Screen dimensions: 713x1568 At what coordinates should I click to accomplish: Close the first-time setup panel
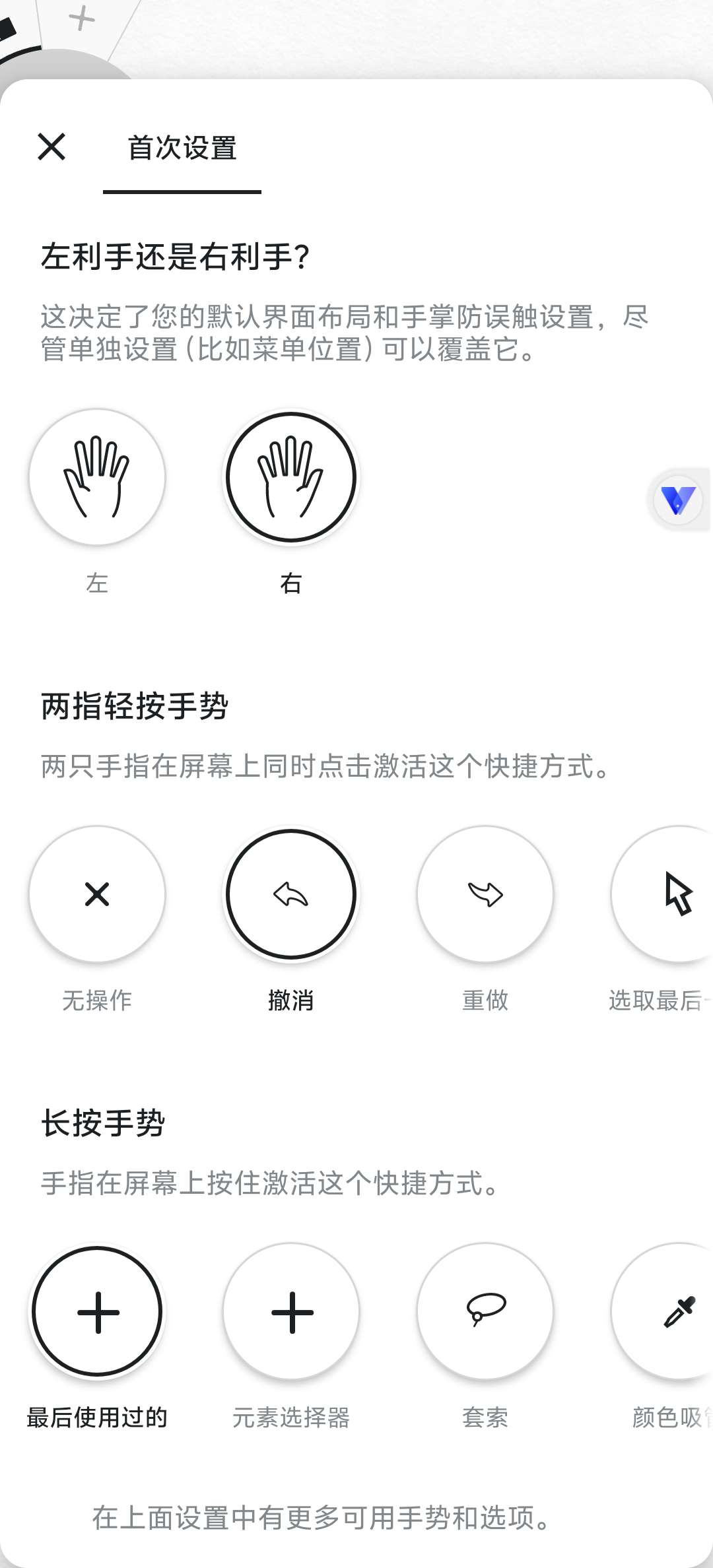click(x=51, y=147)
